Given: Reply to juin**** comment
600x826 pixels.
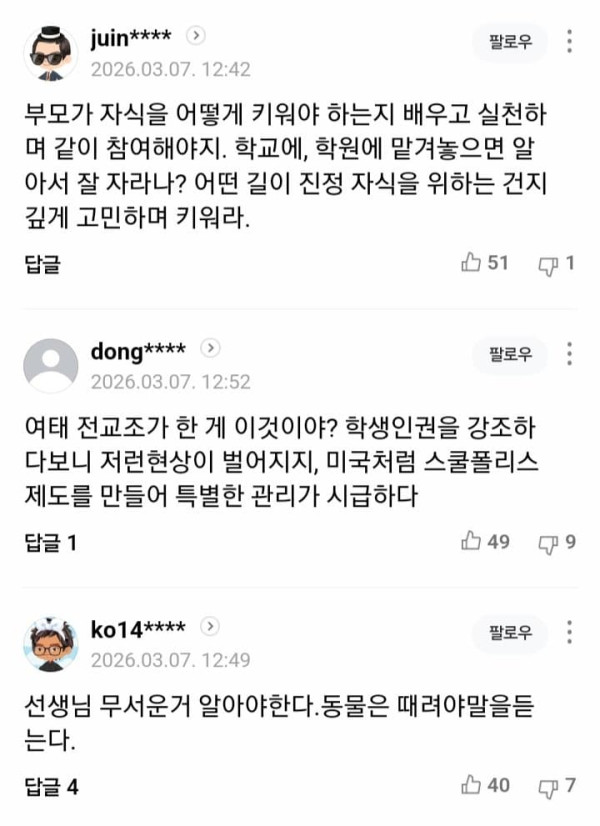Looking at the screenshot, I should (41, 264).
